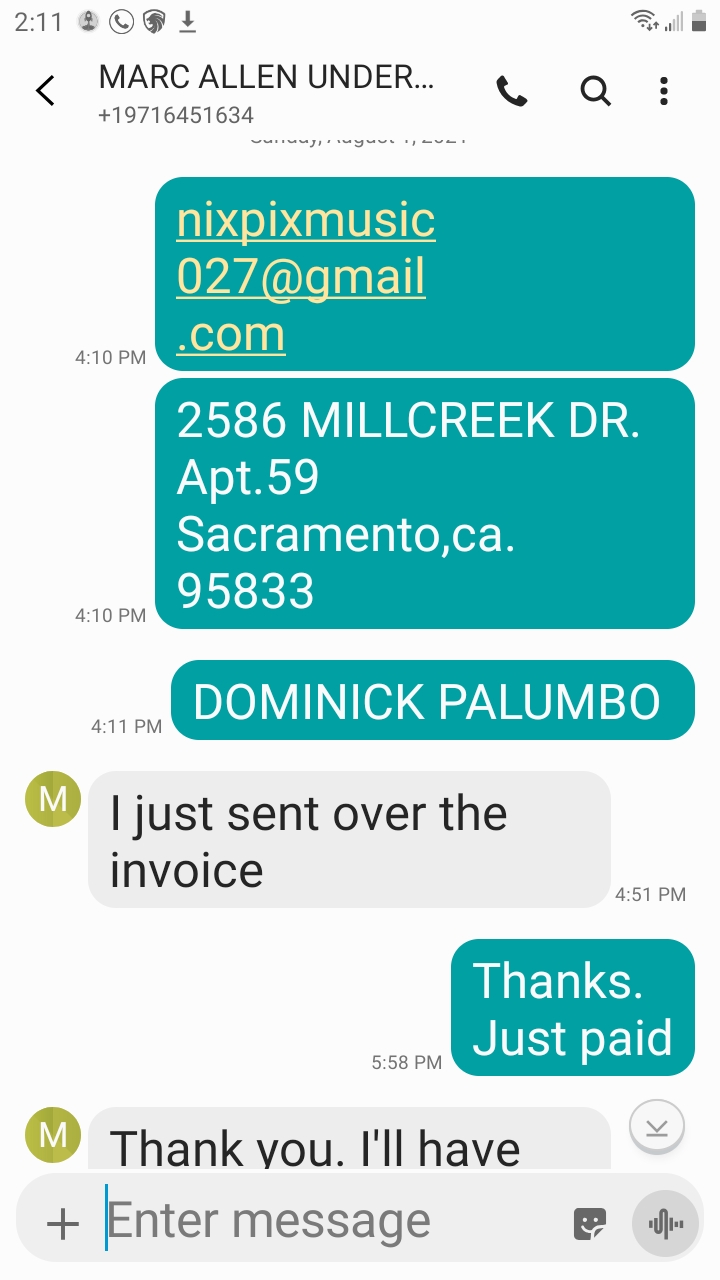Record a voice message
720x1280 pixels.
click(665, 1223)
